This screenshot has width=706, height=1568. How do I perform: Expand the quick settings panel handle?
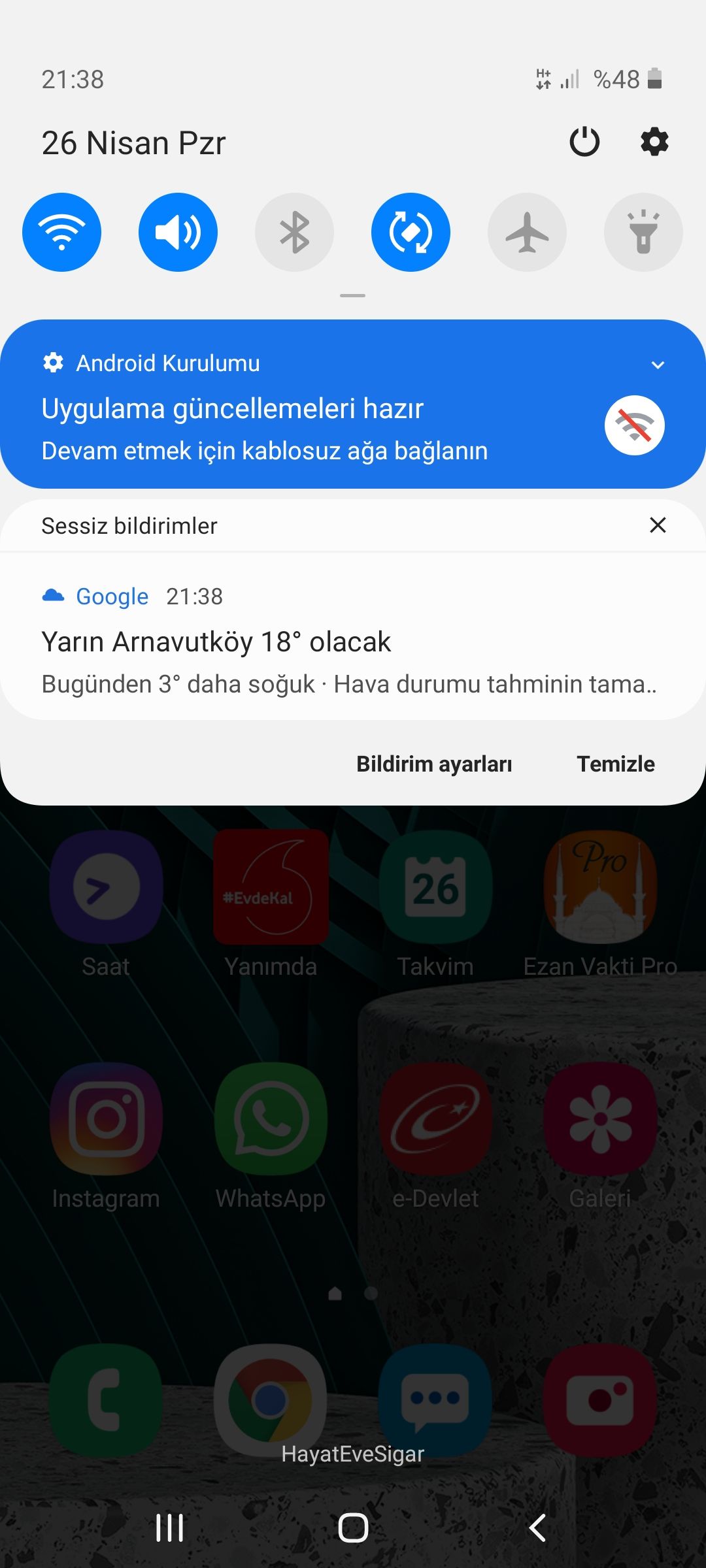tap(352, 296)
